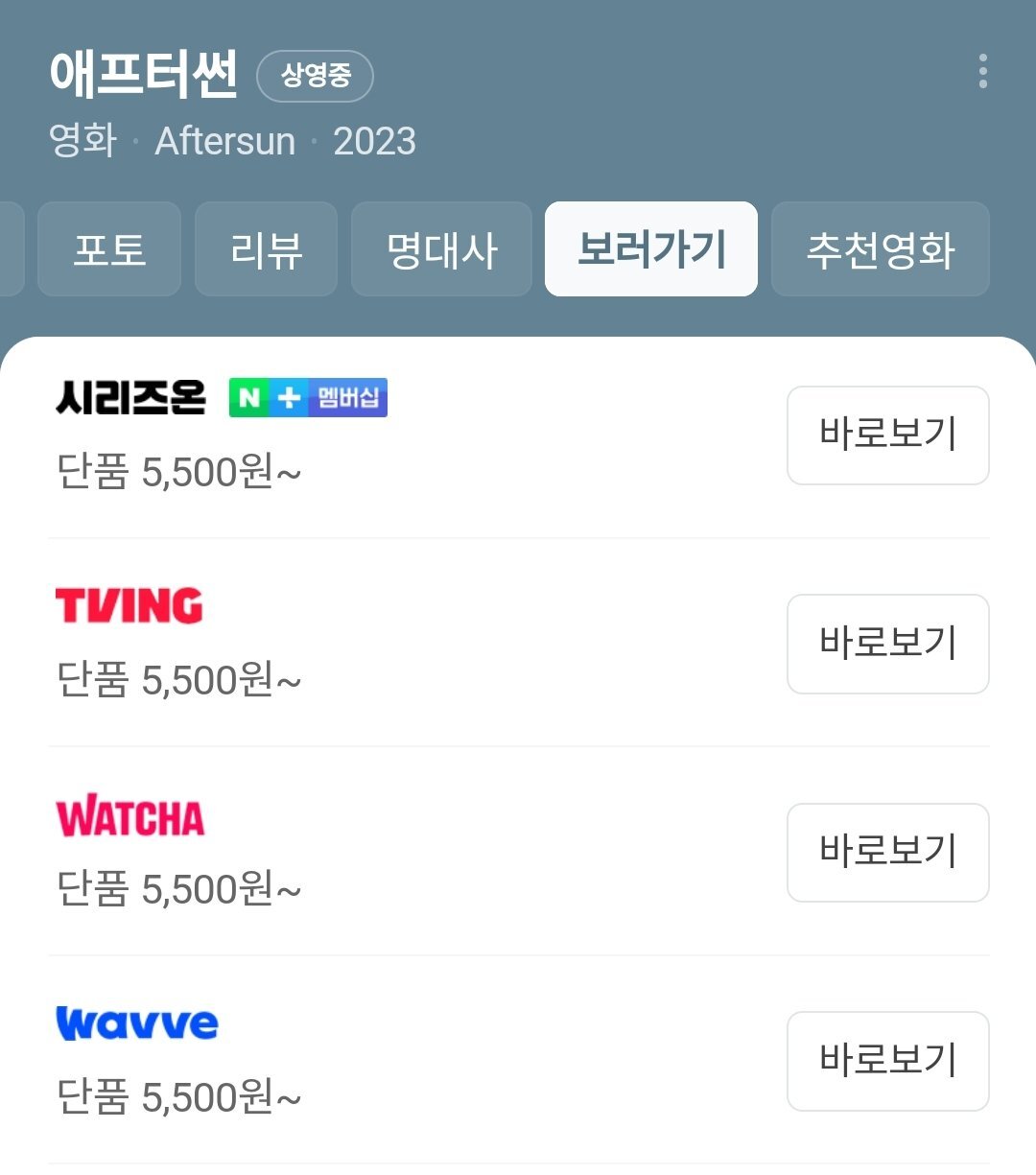Viewport: 1036px width, 1175px height.
Task: Switch to the 포토 tab
Action: [108, 249]
